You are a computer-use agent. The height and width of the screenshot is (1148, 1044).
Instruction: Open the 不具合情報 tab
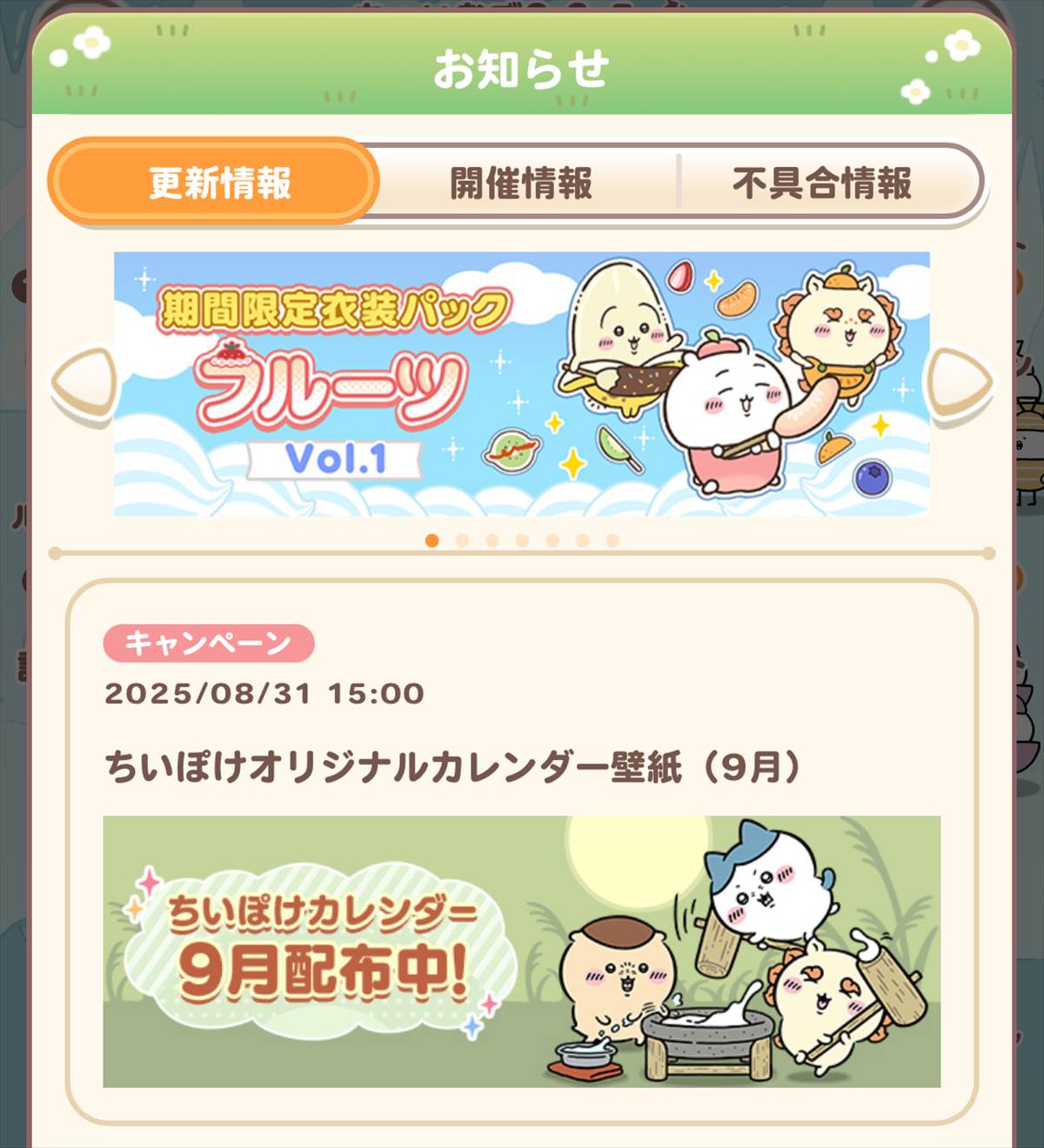pos(821,183)
